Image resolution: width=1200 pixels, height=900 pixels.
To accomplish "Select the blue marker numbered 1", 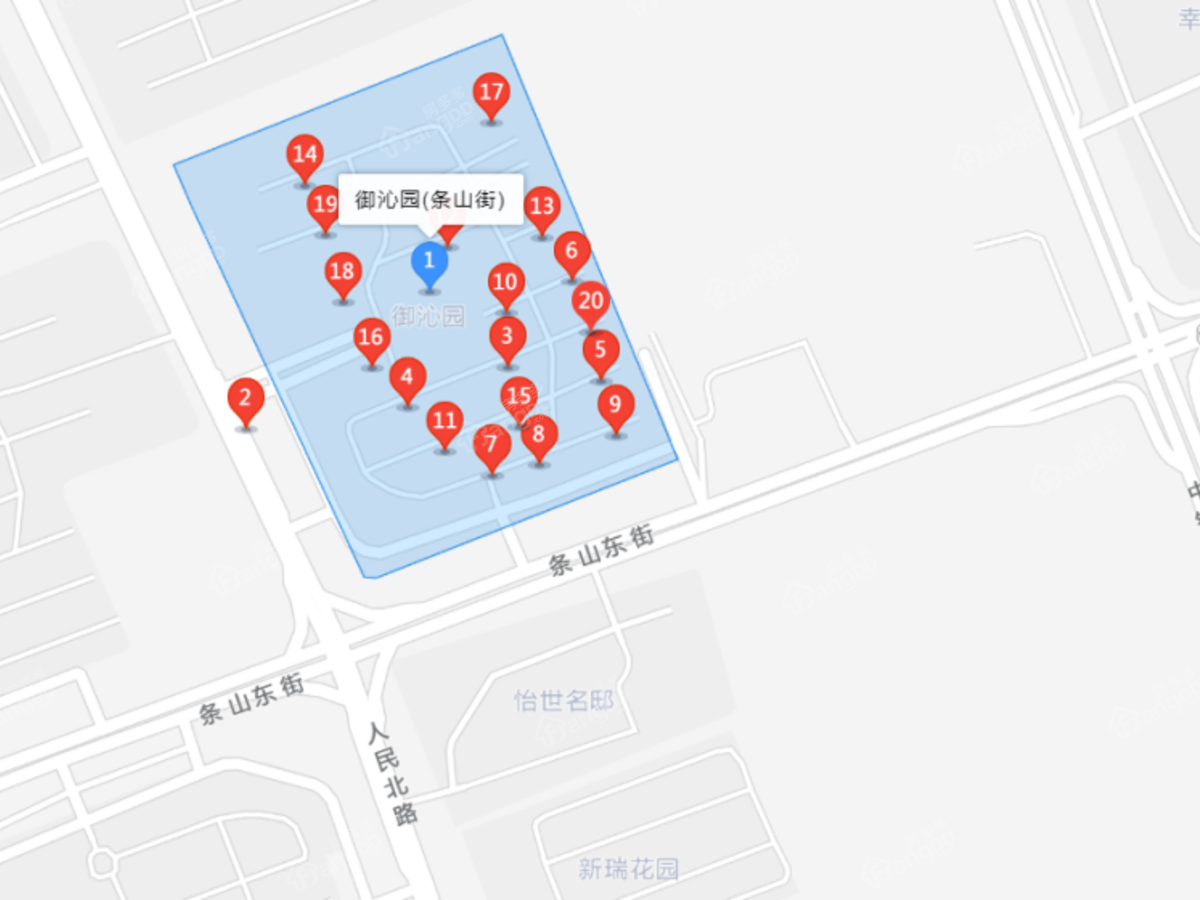I will [429, 262].
